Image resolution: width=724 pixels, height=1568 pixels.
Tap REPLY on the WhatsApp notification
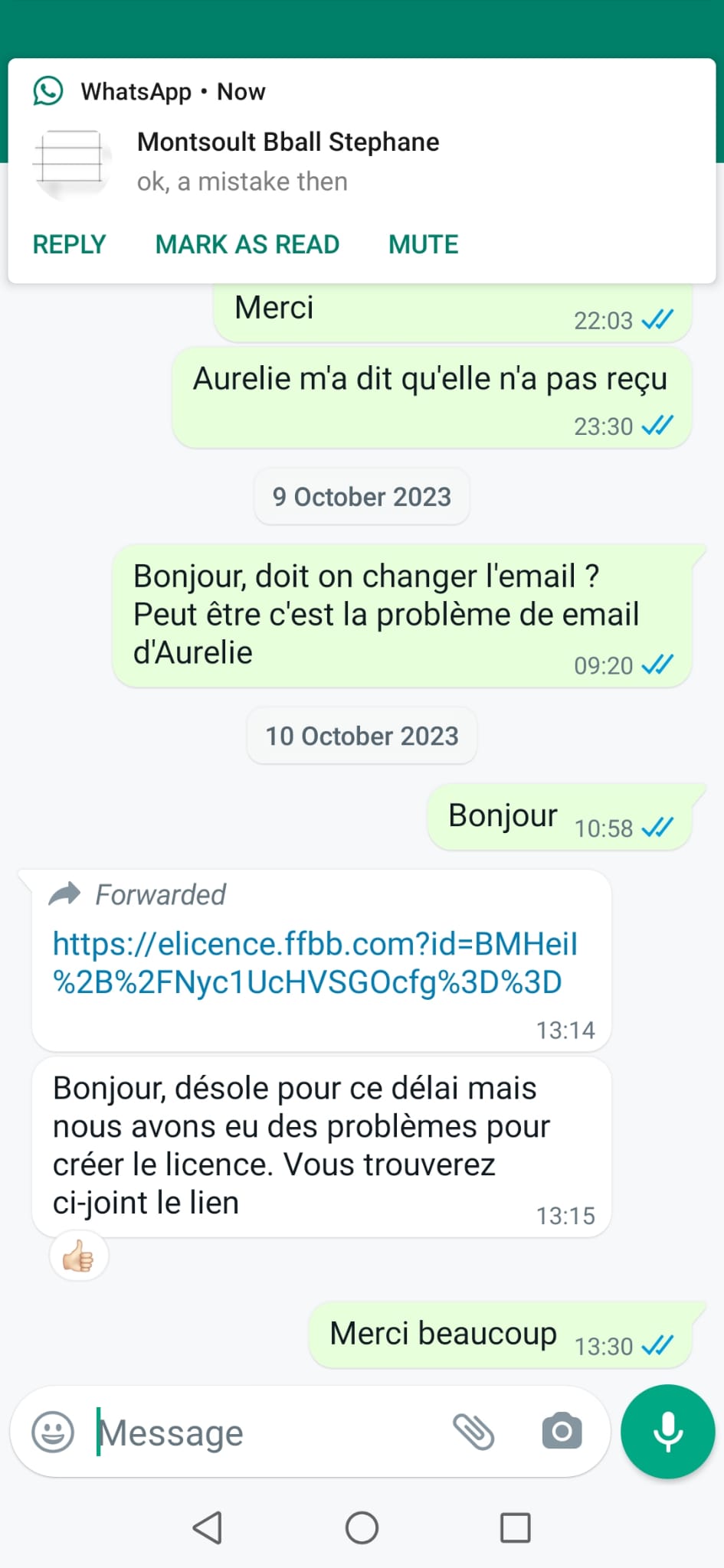(69, 244)
